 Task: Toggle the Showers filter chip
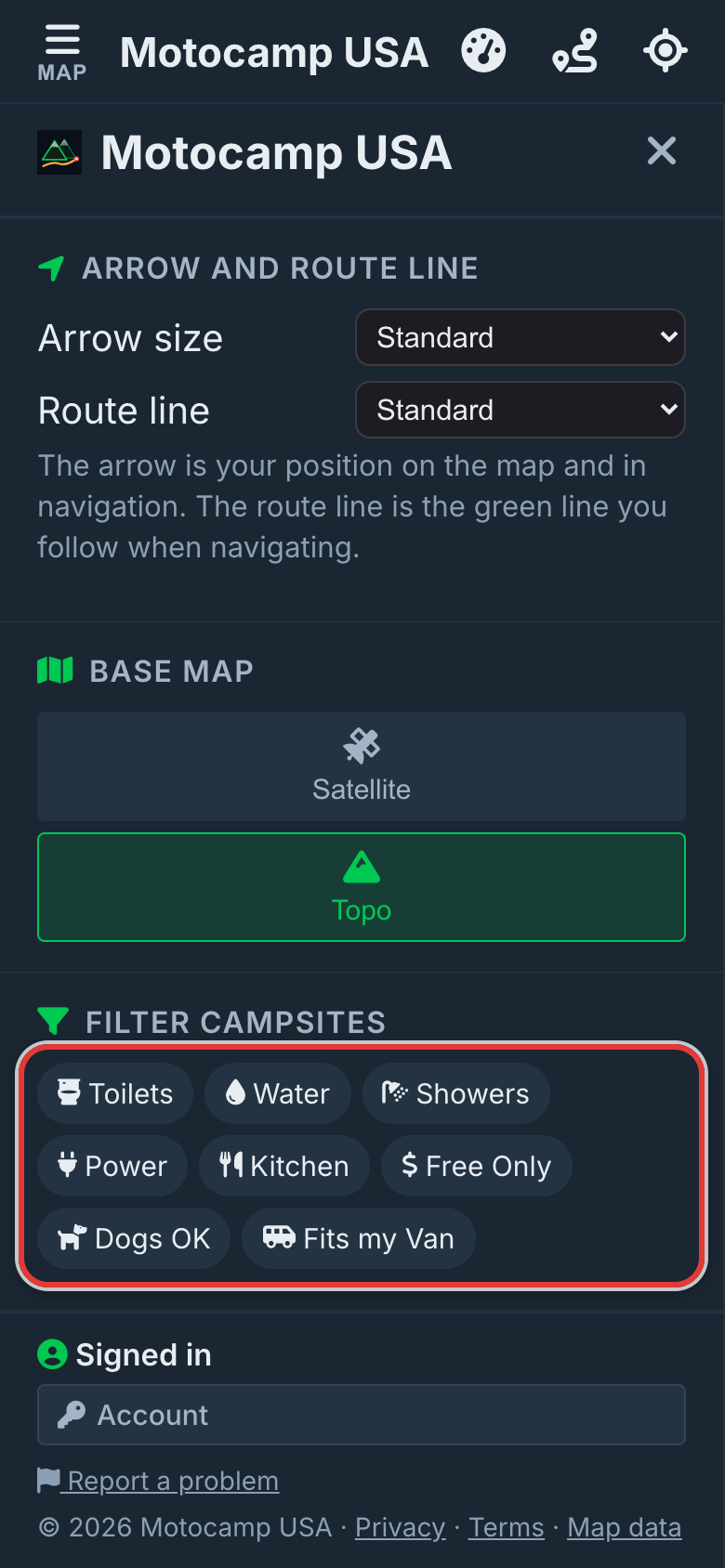[456, 1093]
